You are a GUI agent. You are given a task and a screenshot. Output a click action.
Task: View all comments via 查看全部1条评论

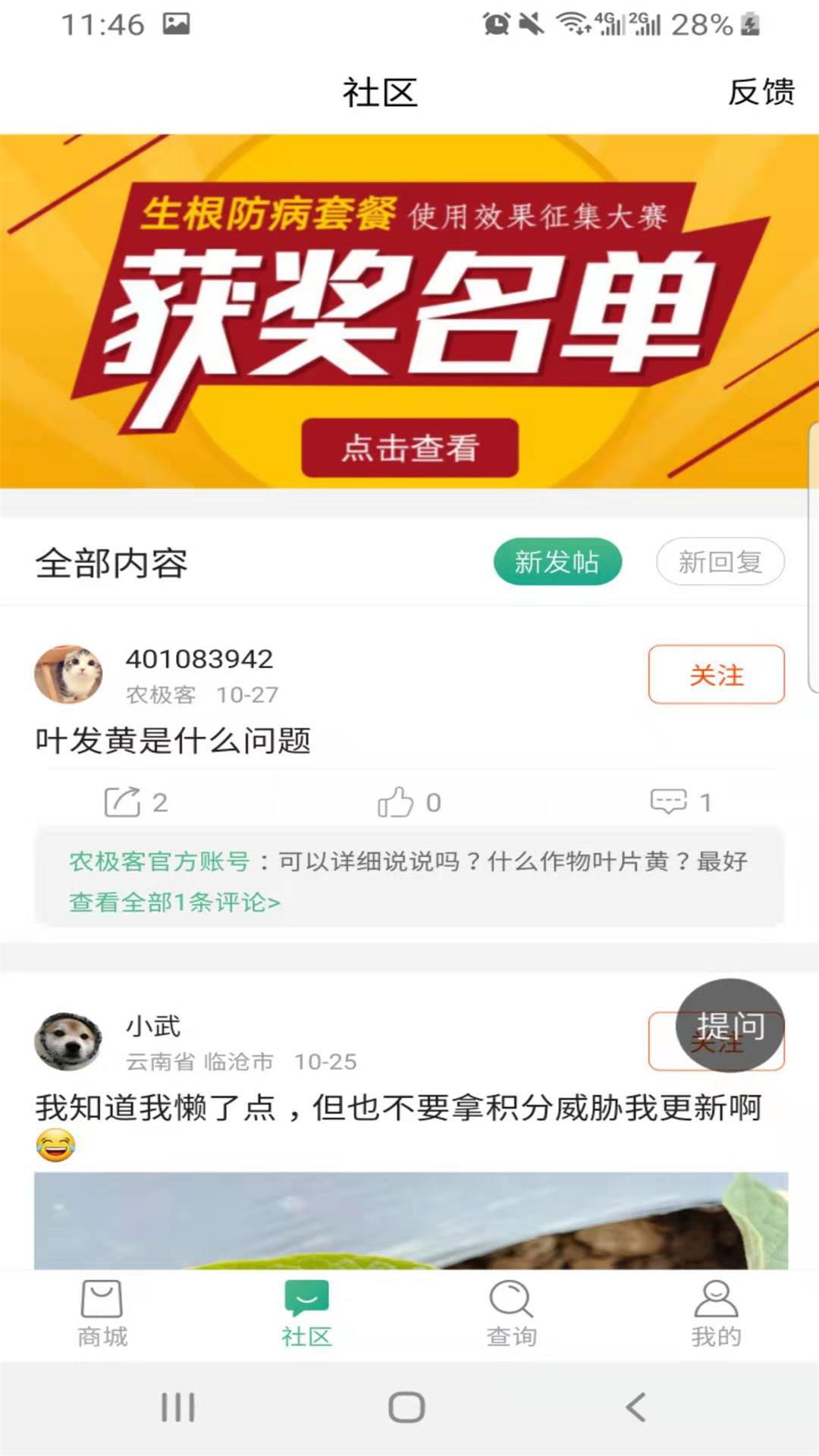coord(174,902)
